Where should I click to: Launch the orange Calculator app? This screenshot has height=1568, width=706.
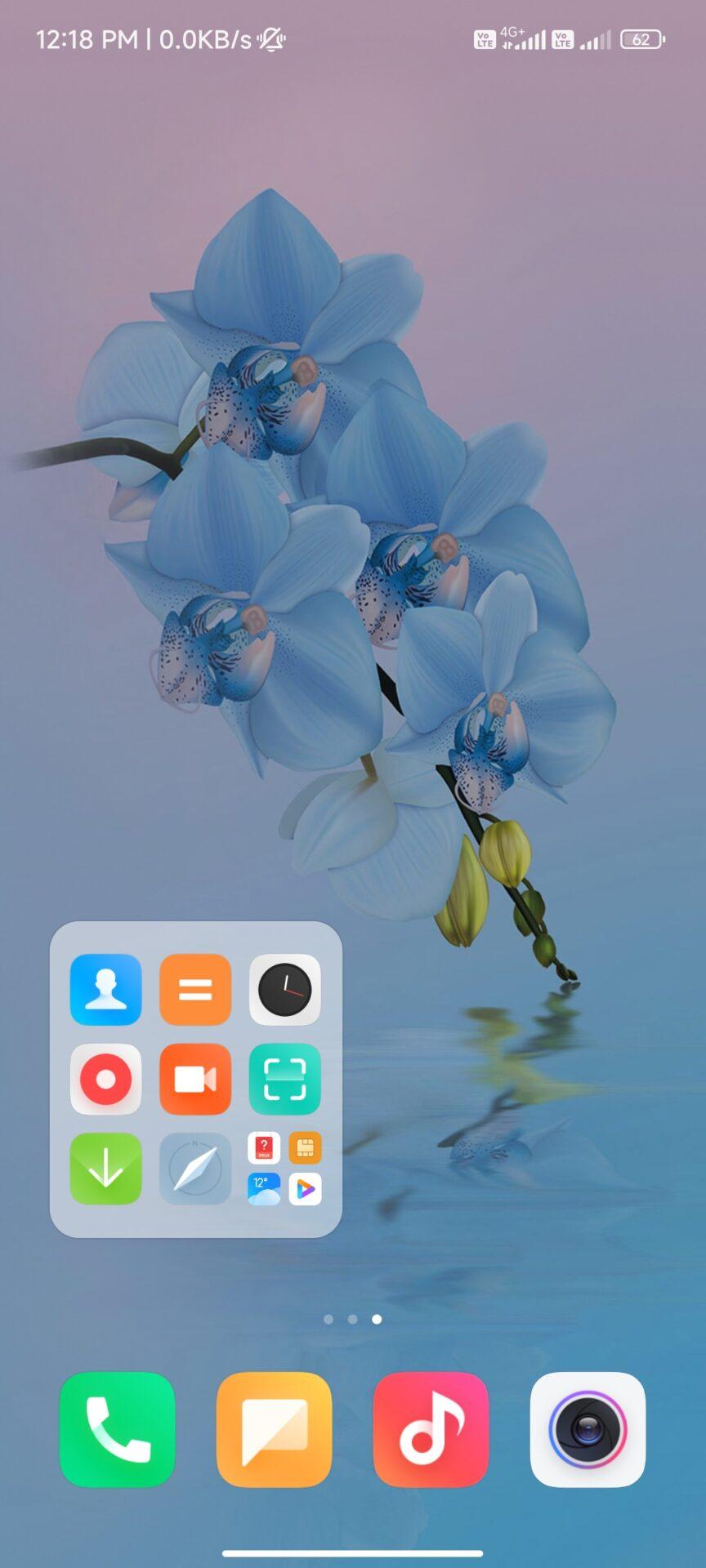195,989
